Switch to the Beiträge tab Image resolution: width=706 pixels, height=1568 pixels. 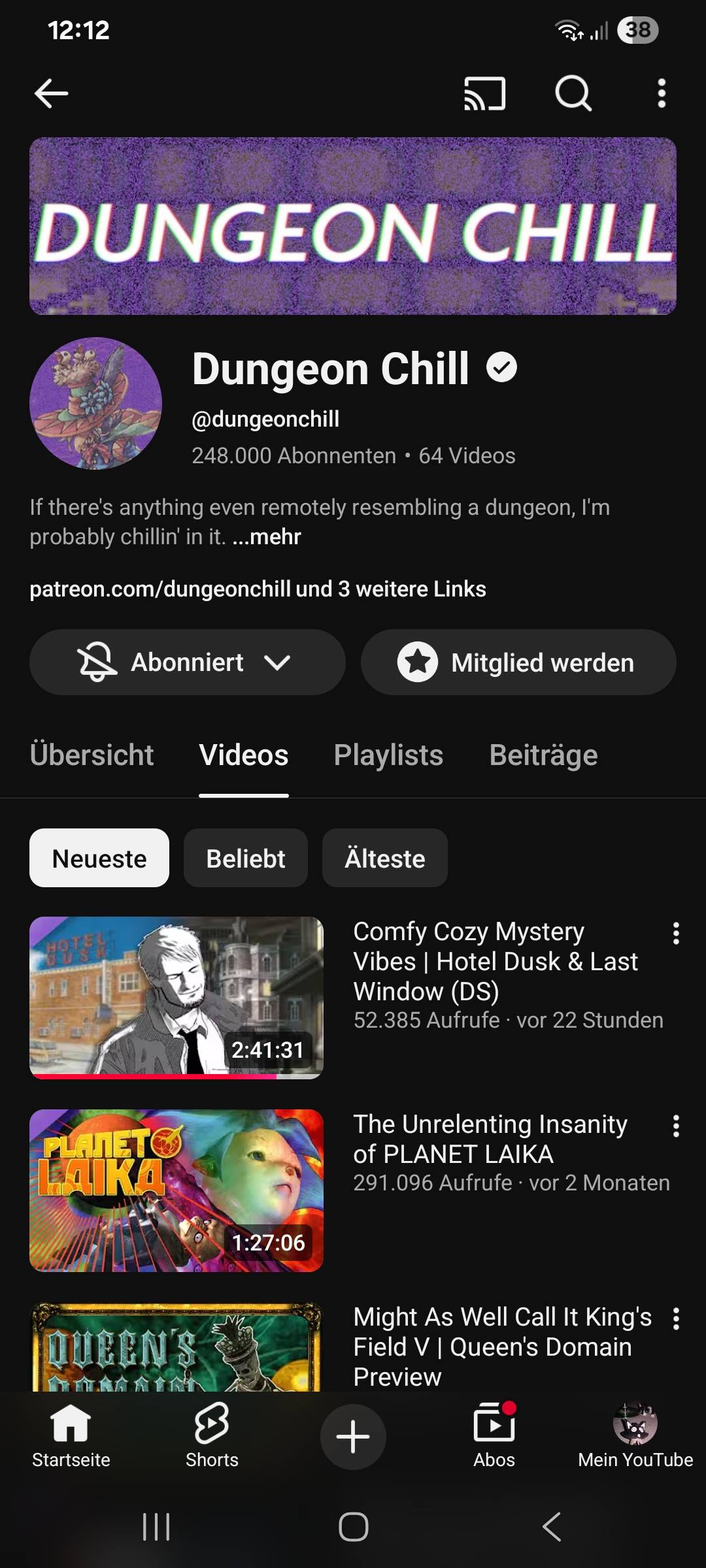(543, 755)
